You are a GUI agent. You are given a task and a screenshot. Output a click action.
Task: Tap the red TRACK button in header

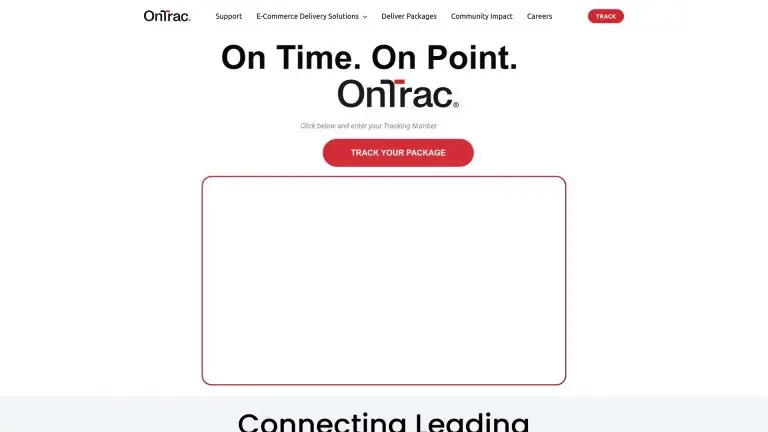coord(605,16)
